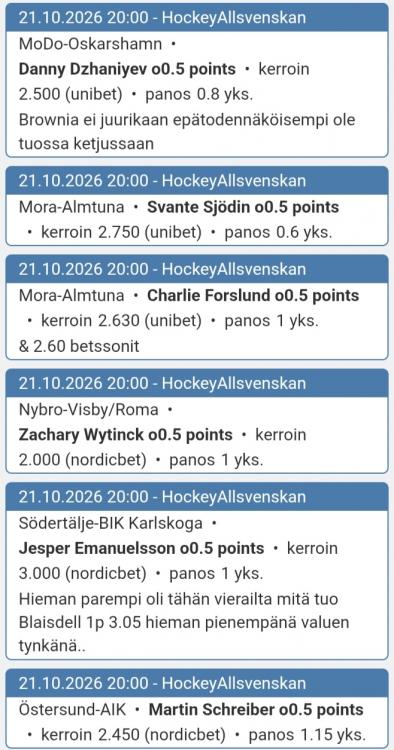
Task: Open the Svante Sjödin points tip card
Action: pyautogui.click(x=197, y=206)
